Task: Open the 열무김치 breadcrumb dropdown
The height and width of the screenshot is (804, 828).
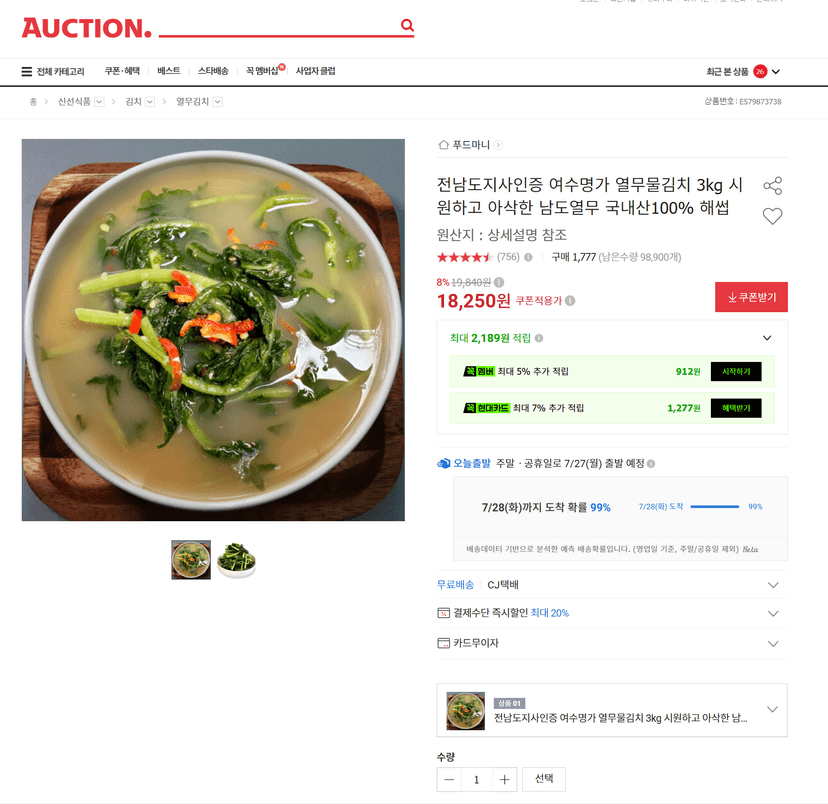Action: click(x=218, y=102)
